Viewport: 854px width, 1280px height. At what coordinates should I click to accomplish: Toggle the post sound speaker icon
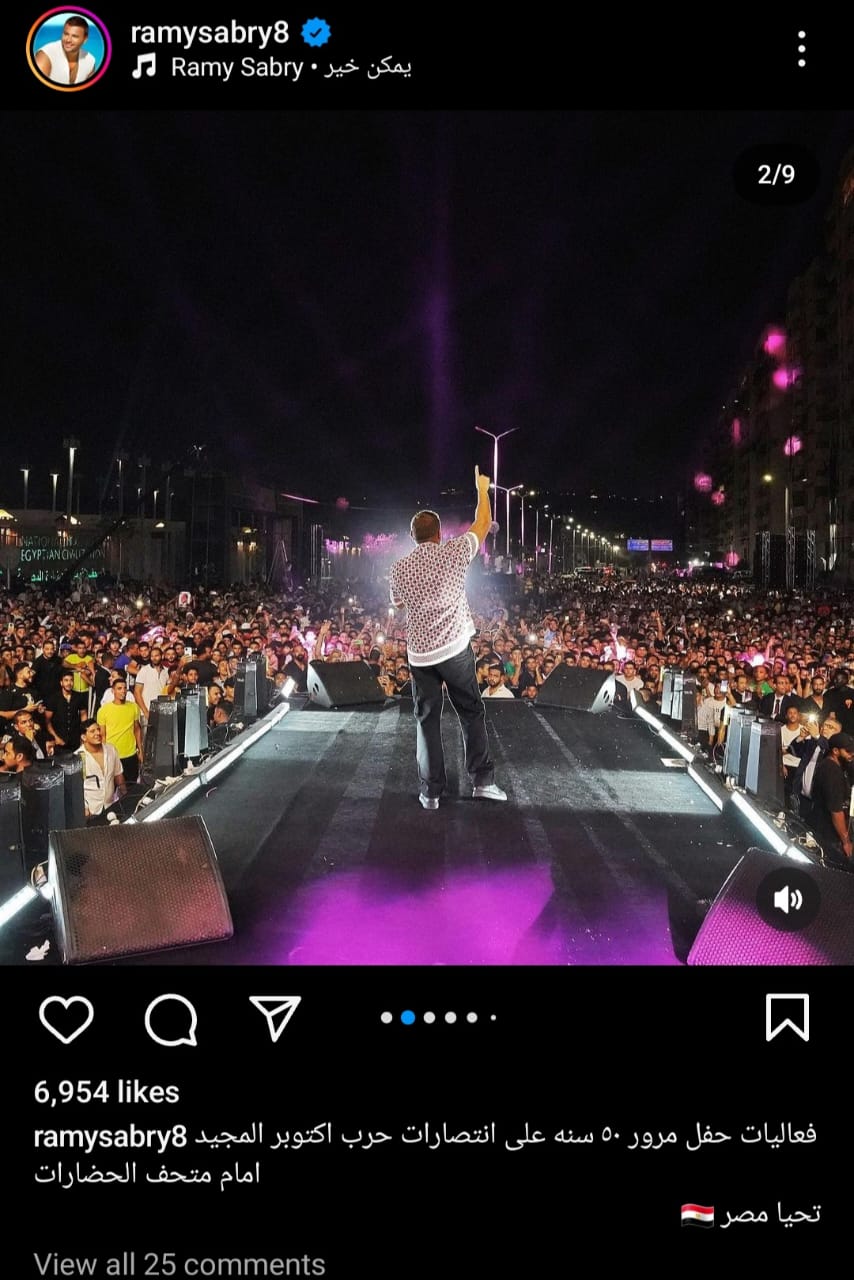[x=788, y=899]
